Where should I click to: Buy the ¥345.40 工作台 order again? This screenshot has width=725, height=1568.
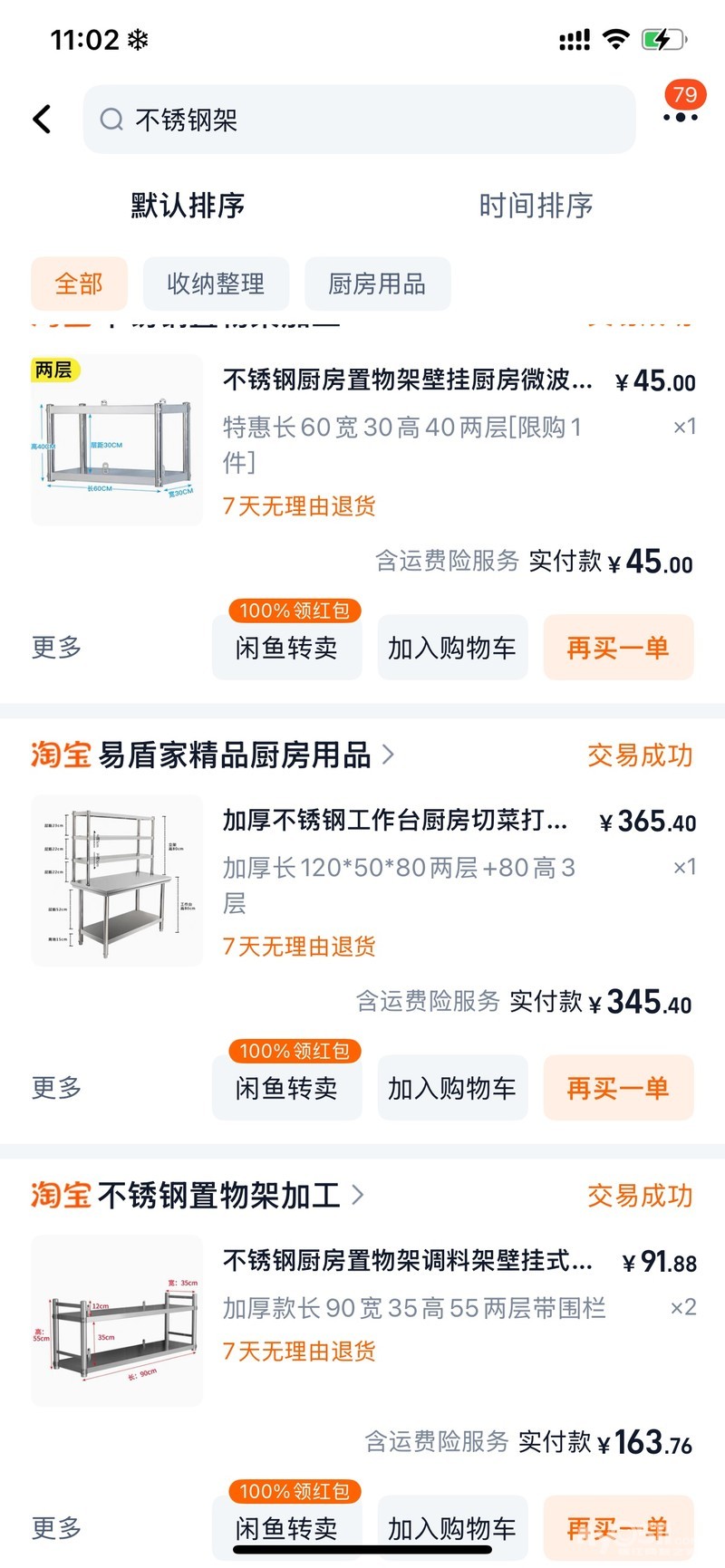(618, 1088)
